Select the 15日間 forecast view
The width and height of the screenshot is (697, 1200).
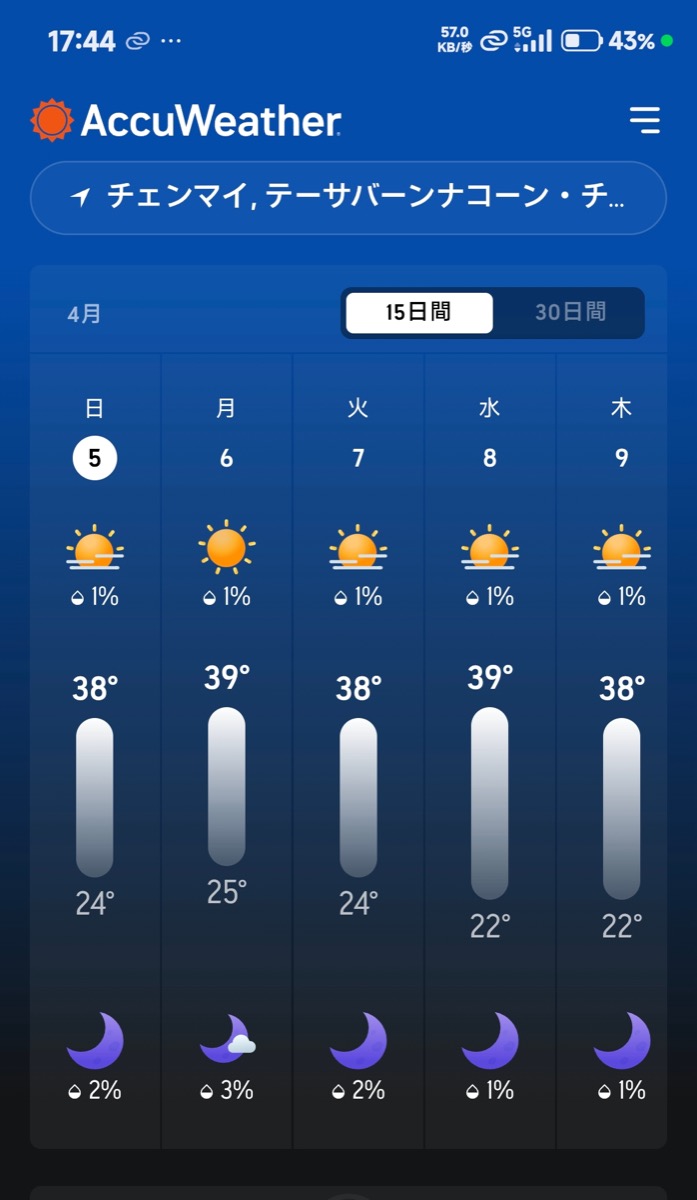coord(418,312)
